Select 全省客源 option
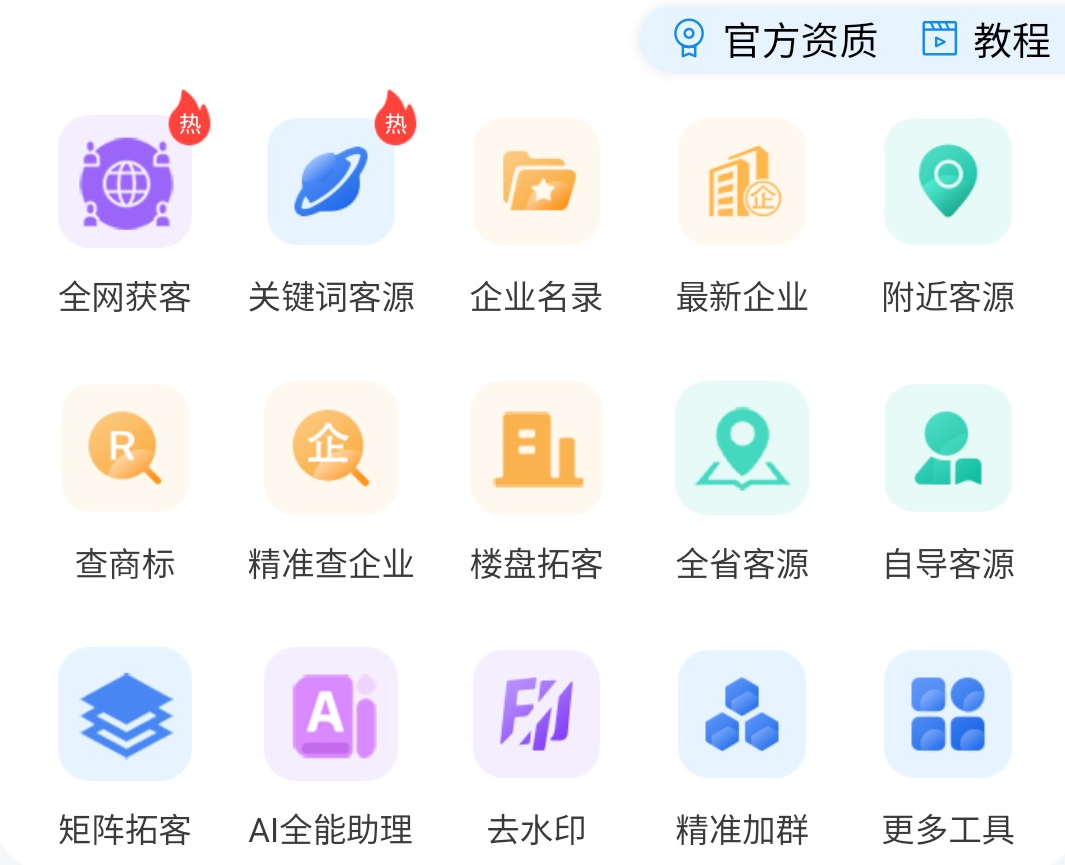The image size is (1065, 865). [742, 448]
